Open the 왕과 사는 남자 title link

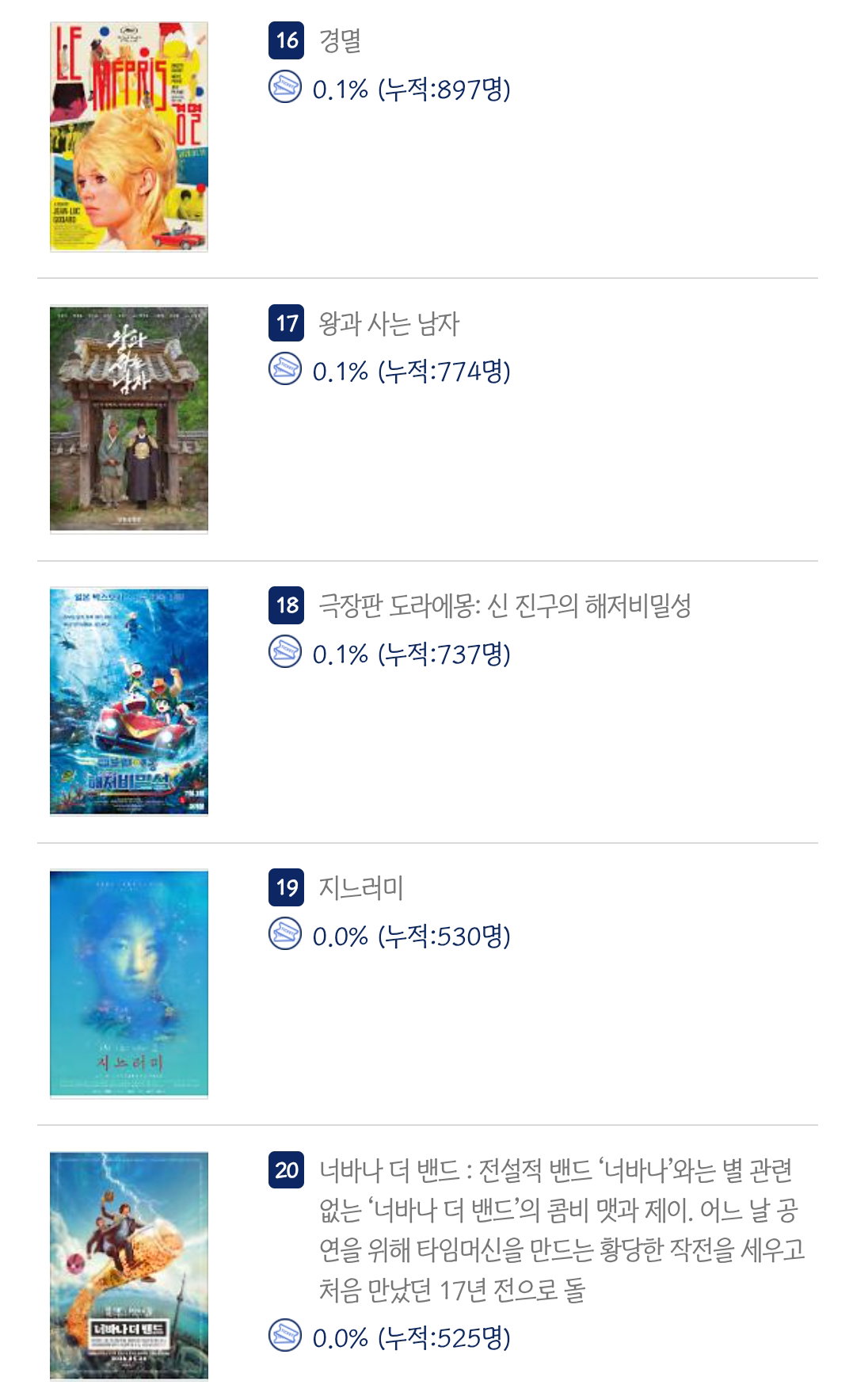(x=389, y=323)
